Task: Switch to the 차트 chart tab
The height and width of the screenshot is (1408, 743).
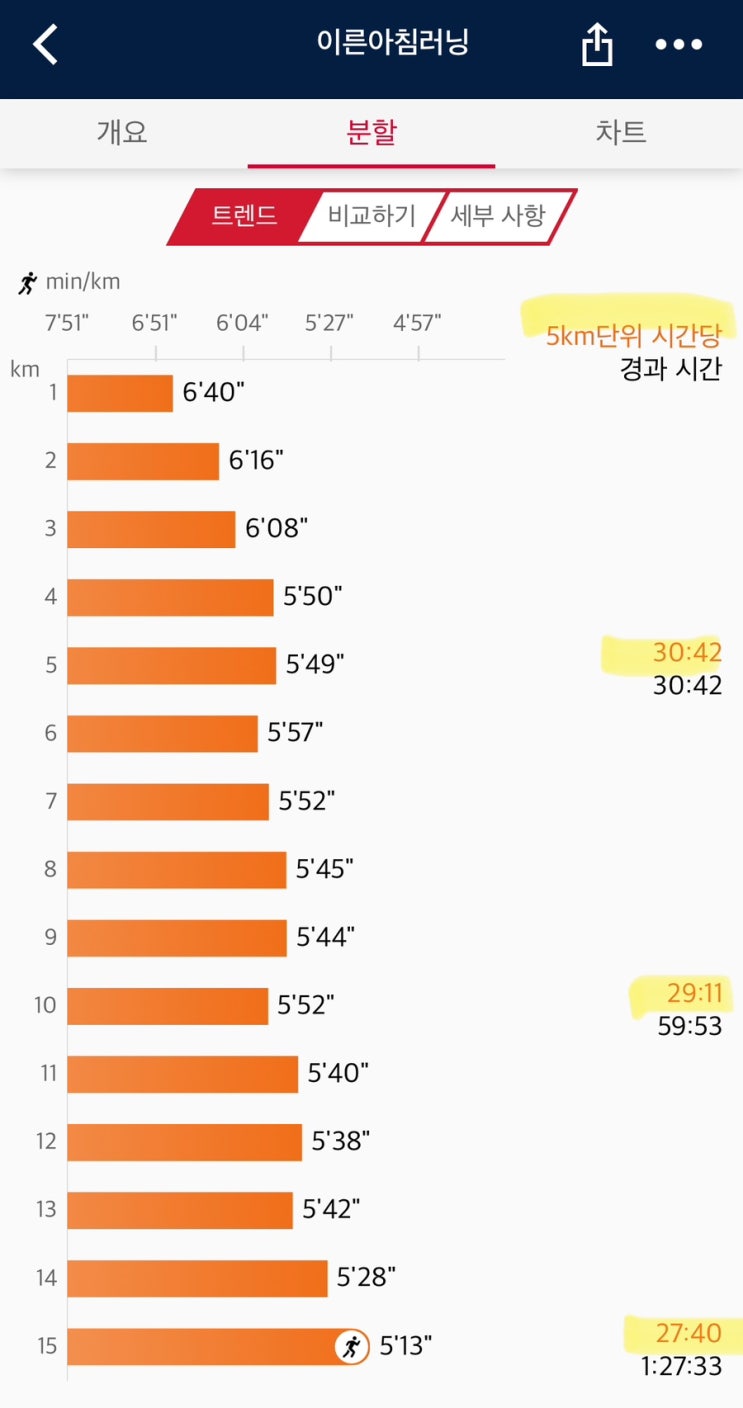Action: [x=620, y=132]
